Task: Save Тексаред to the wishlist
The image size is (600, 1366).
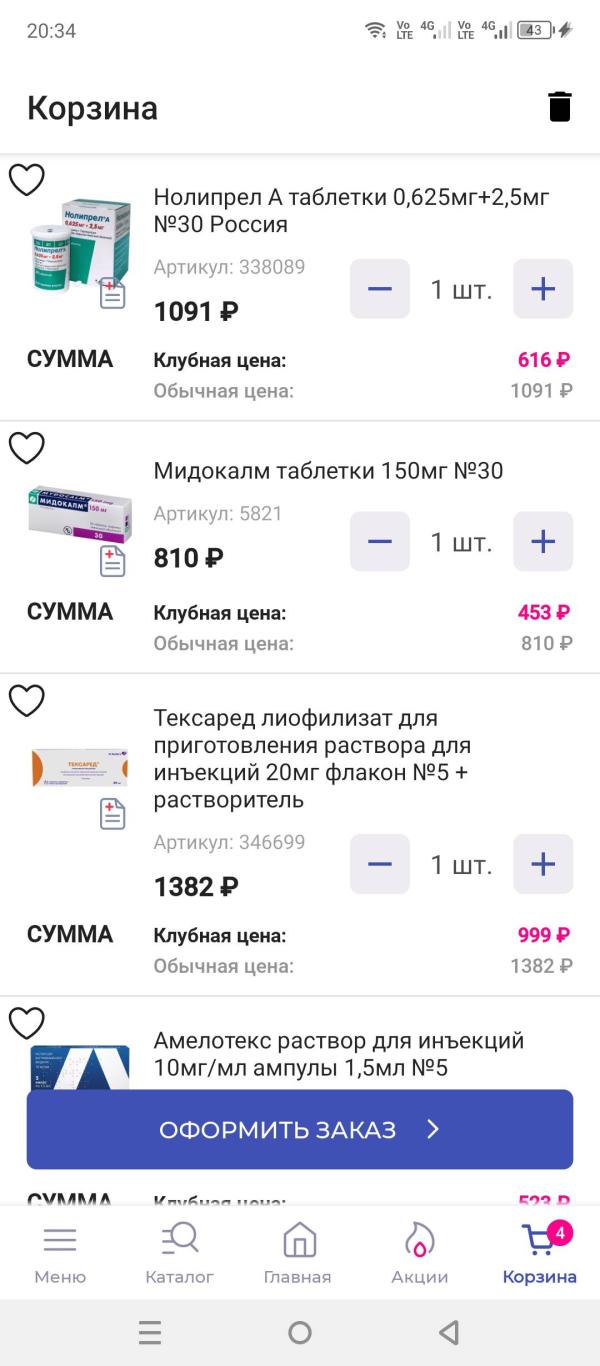Action: click(27, 701)
